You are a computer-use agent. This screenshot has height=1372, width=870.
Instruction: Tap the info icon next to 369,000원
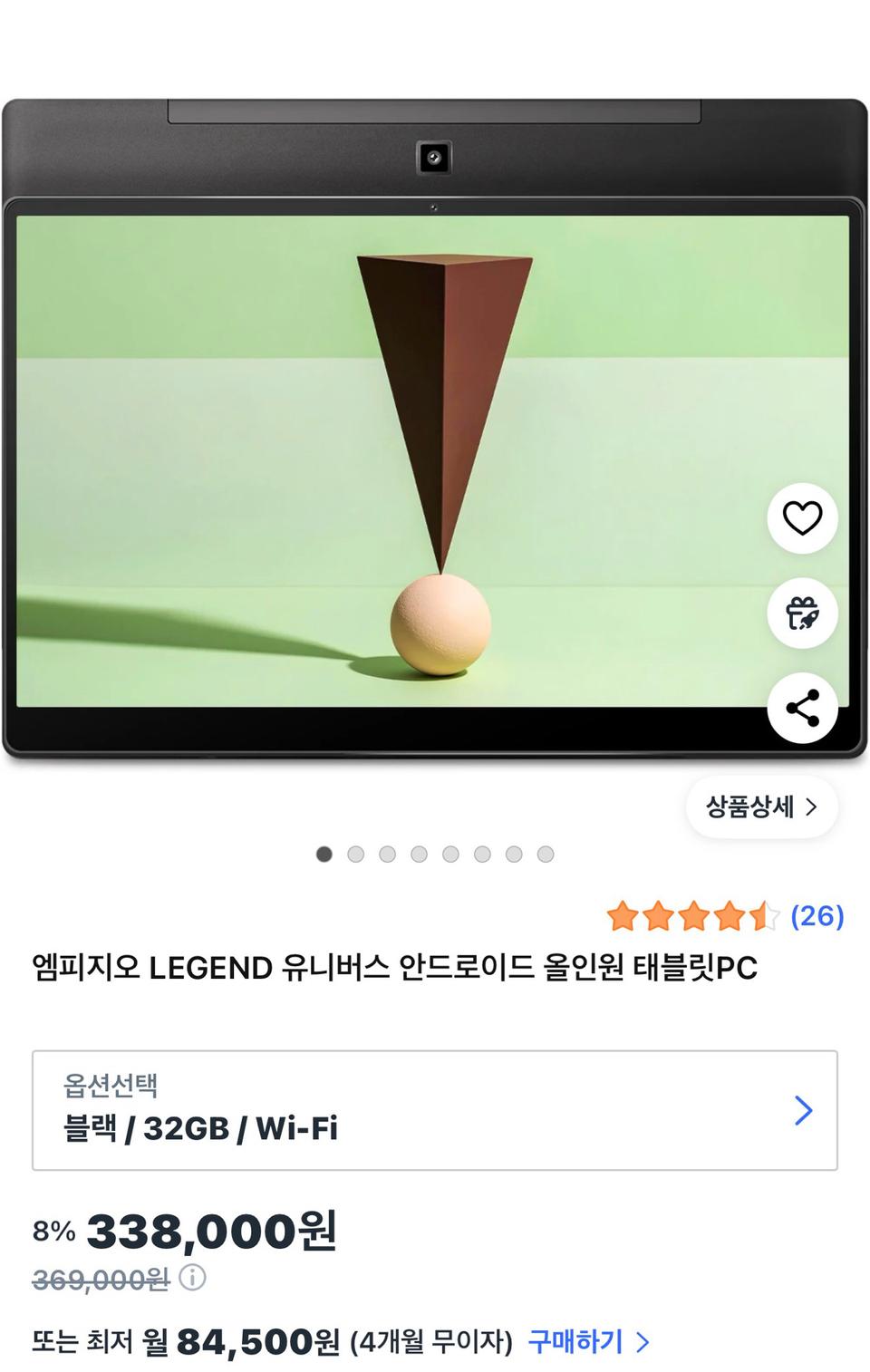193,1278
